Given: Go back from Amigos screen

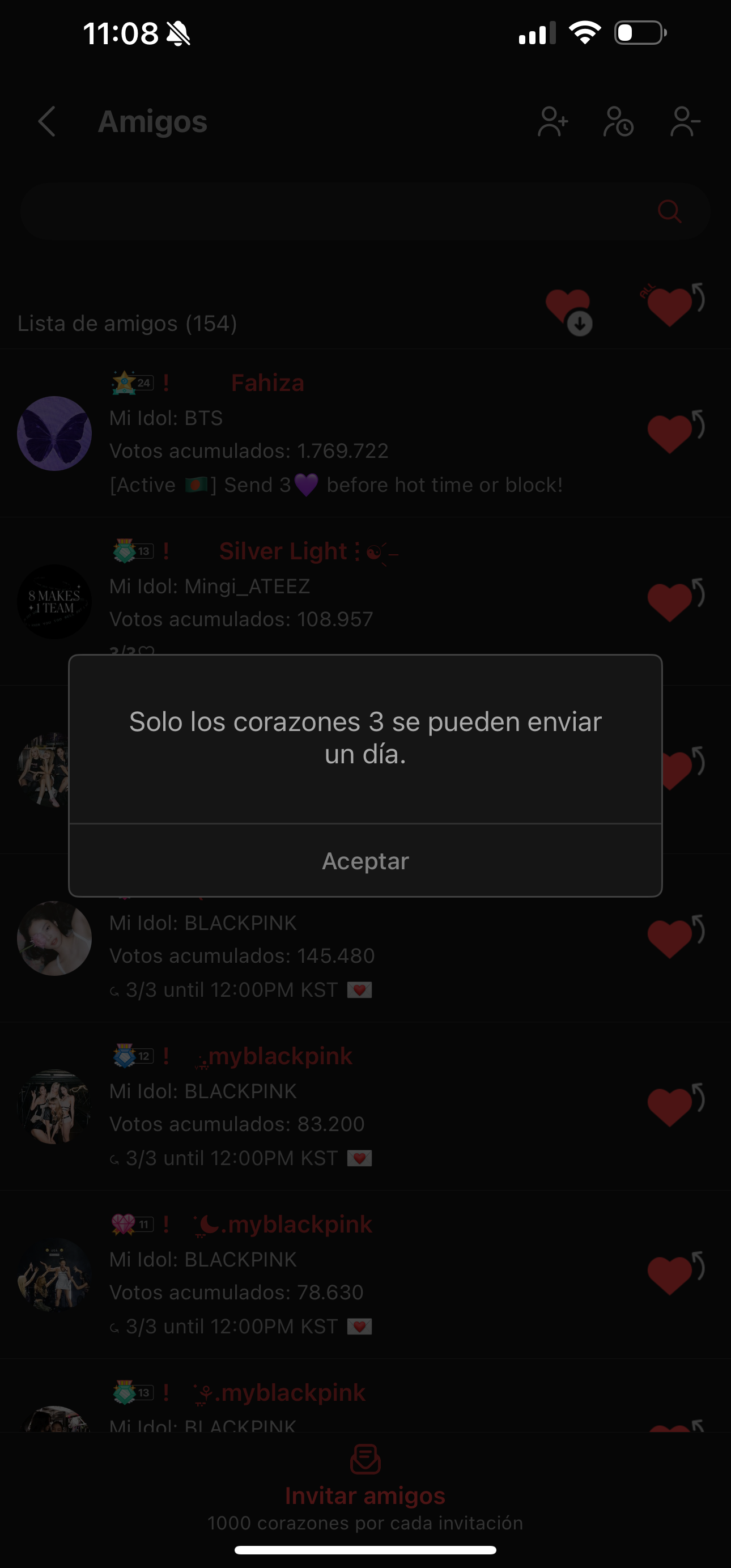Looking at the screenshot, I should point(47,122).
